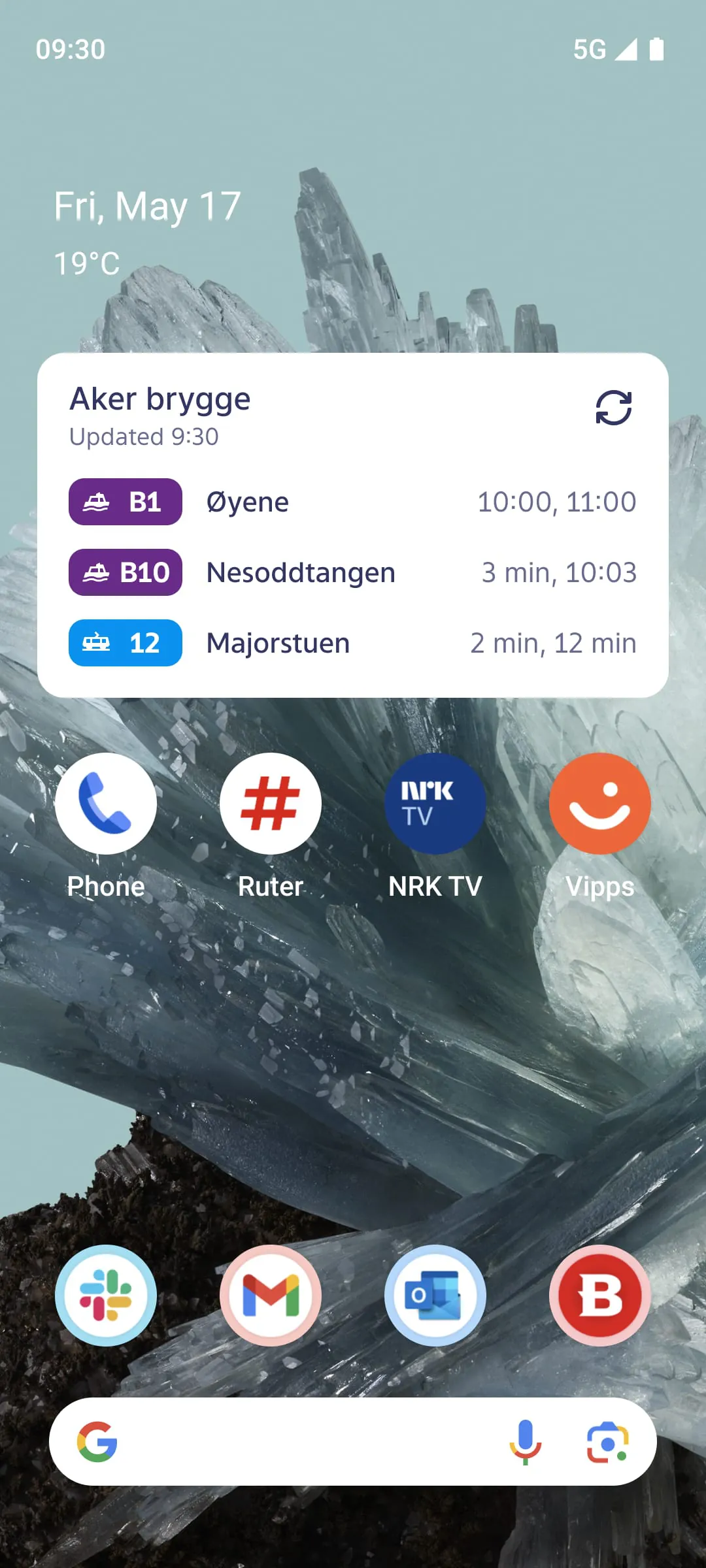Tap the Aker brygge widget title
706x1568 pixels.
coord(160,399)
